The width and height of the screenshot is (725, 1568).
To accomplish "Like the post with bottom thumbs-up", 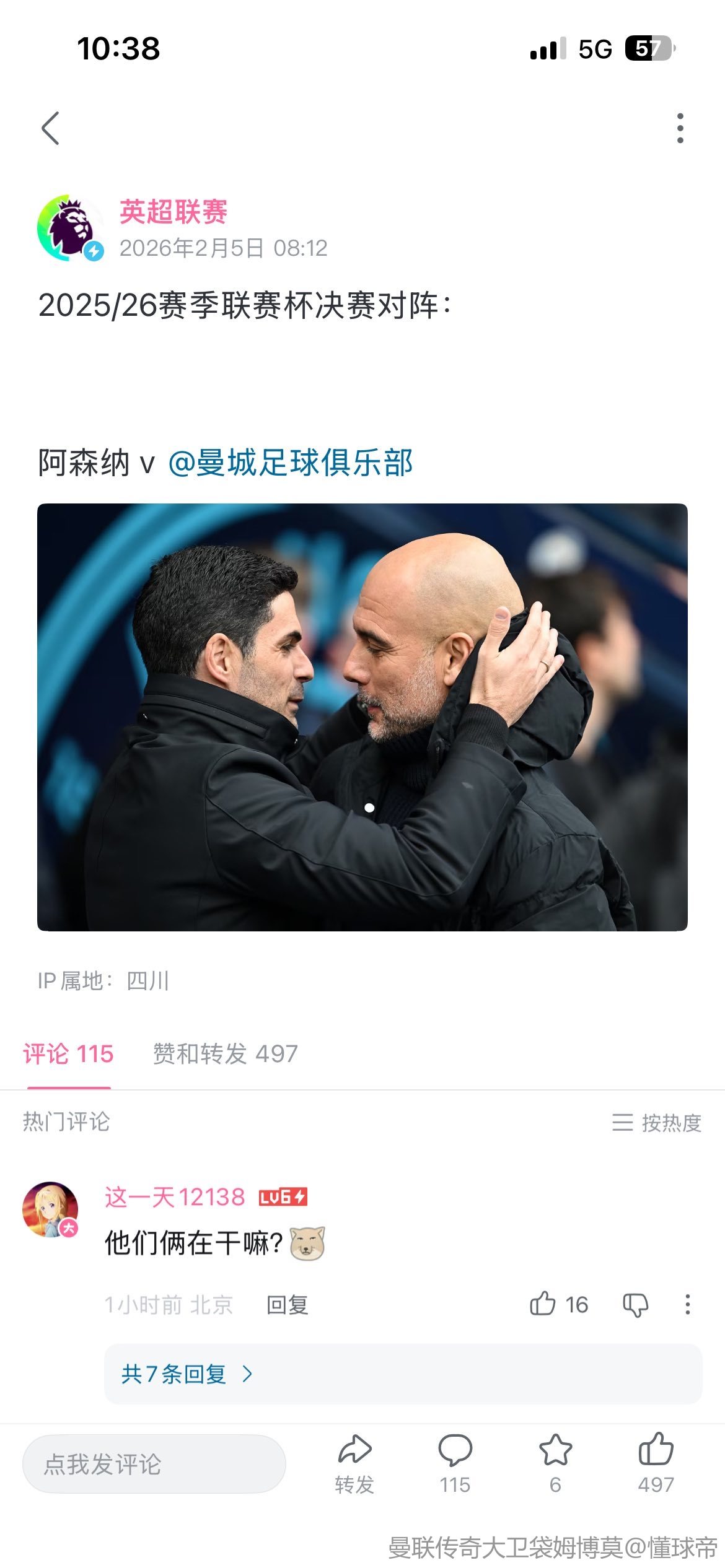I will coord(656,1463).
